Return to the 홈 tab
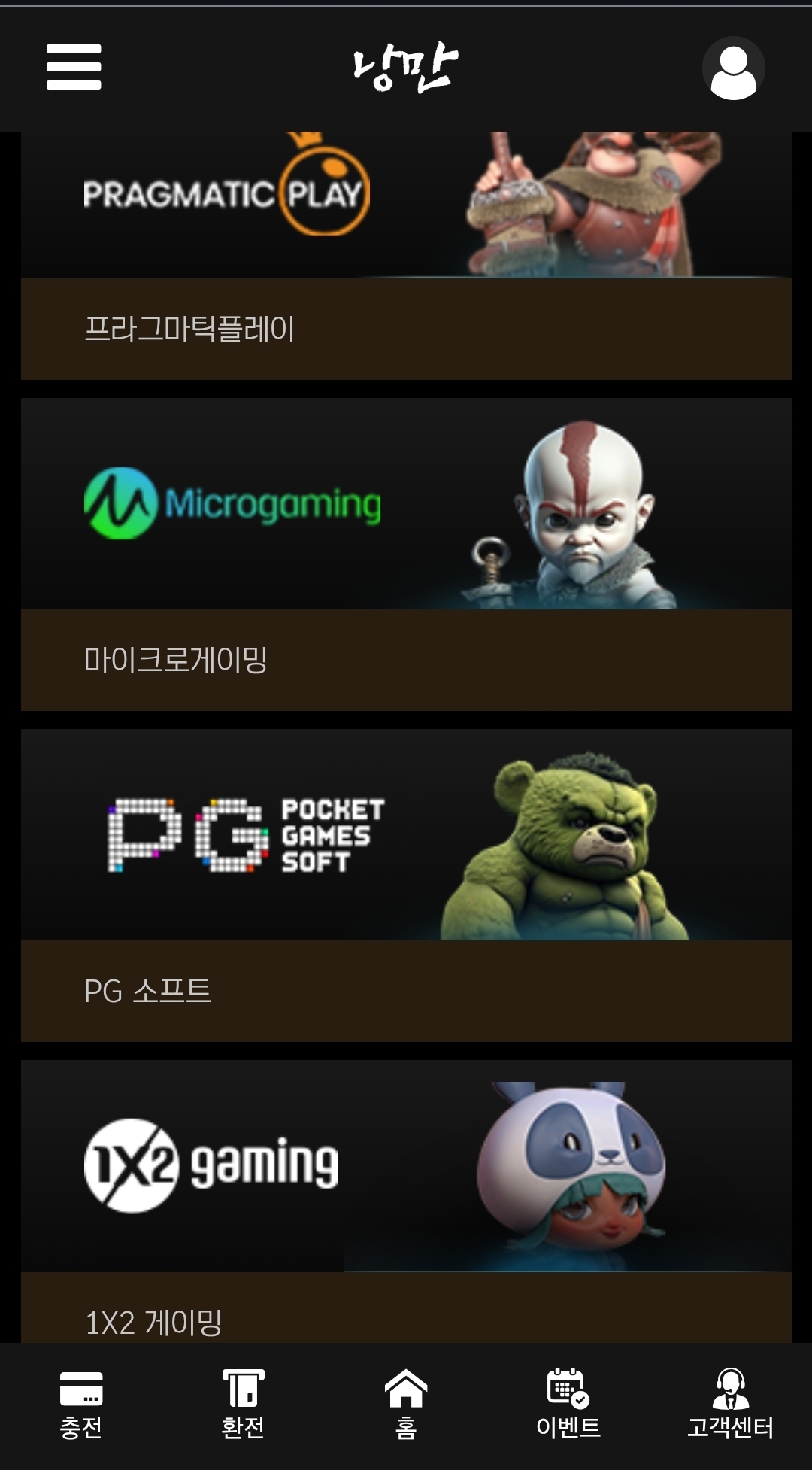The height and width of the screenshot is (1470, 812). point(406,1405)
